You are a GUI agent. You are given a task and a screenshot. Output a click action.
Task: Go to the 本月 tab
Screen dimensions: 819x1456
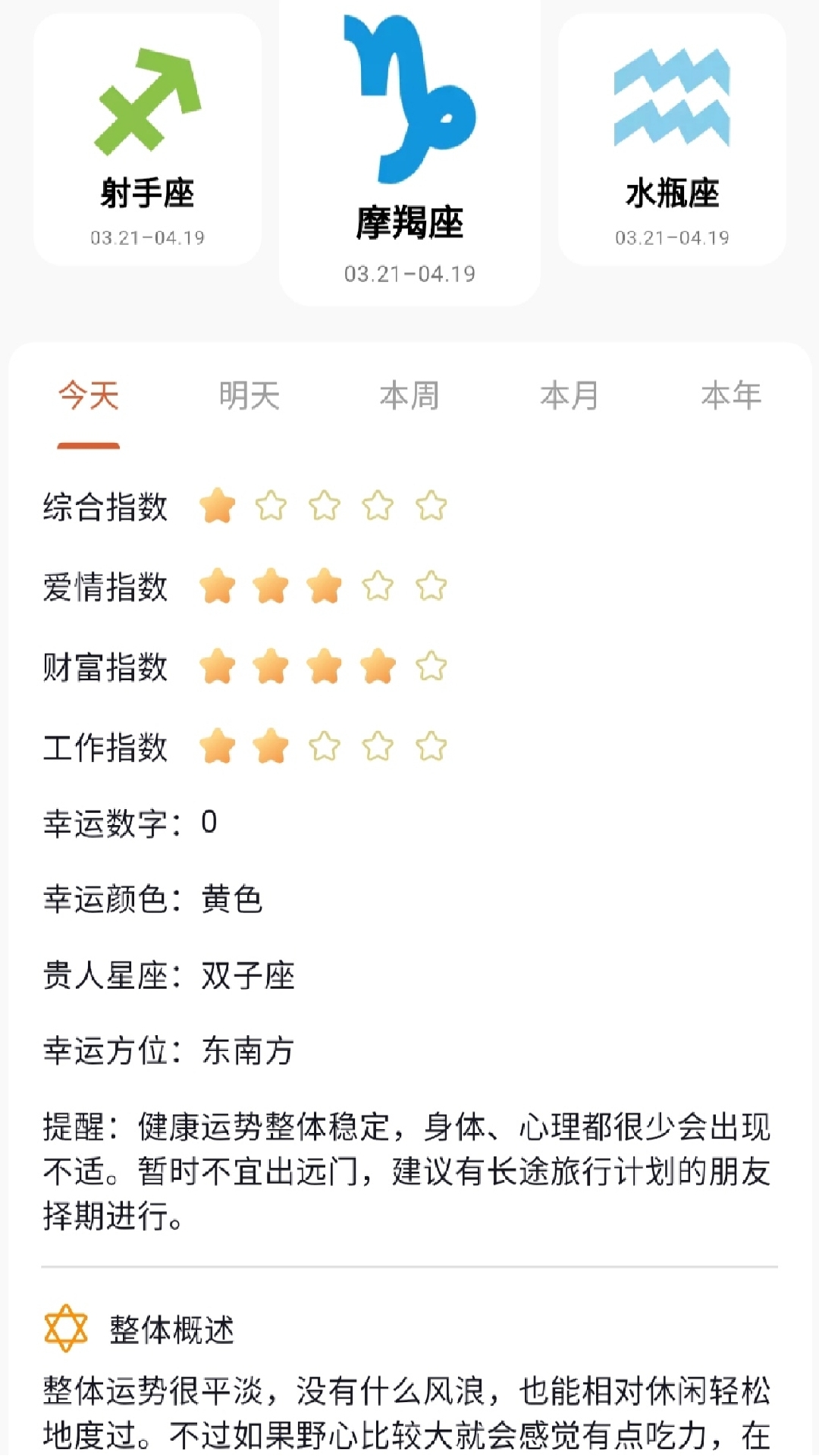570,396
